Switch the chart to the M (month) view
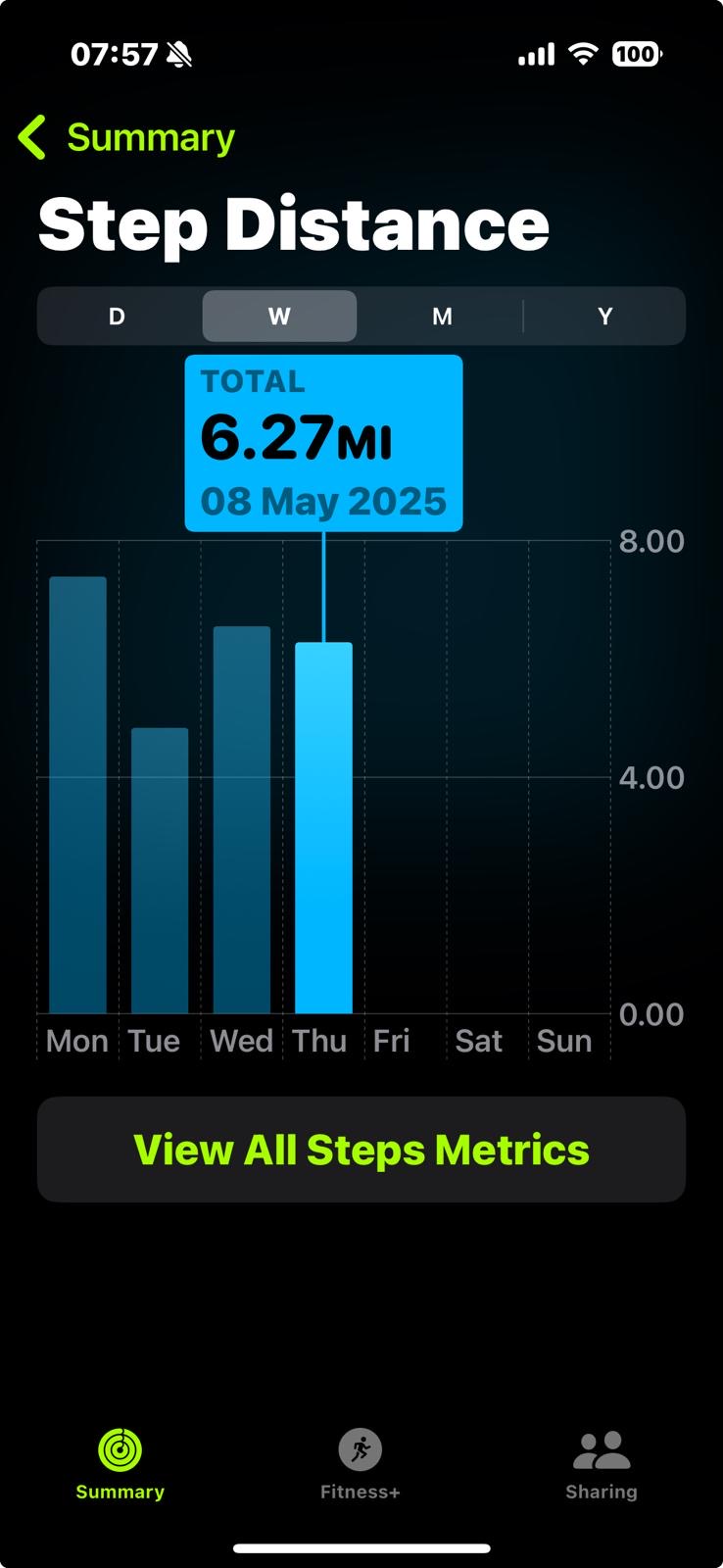The image size is (723, 1568). 442,317
